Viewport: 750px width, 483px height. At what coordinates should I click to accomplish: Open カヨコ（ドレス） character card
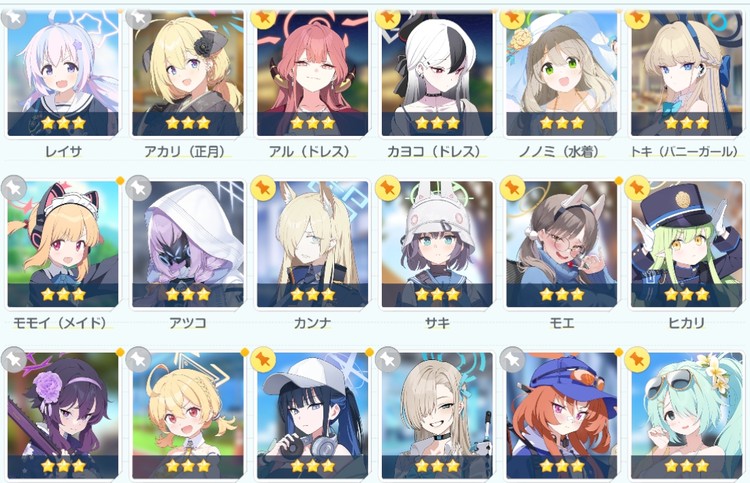[437, 75]
